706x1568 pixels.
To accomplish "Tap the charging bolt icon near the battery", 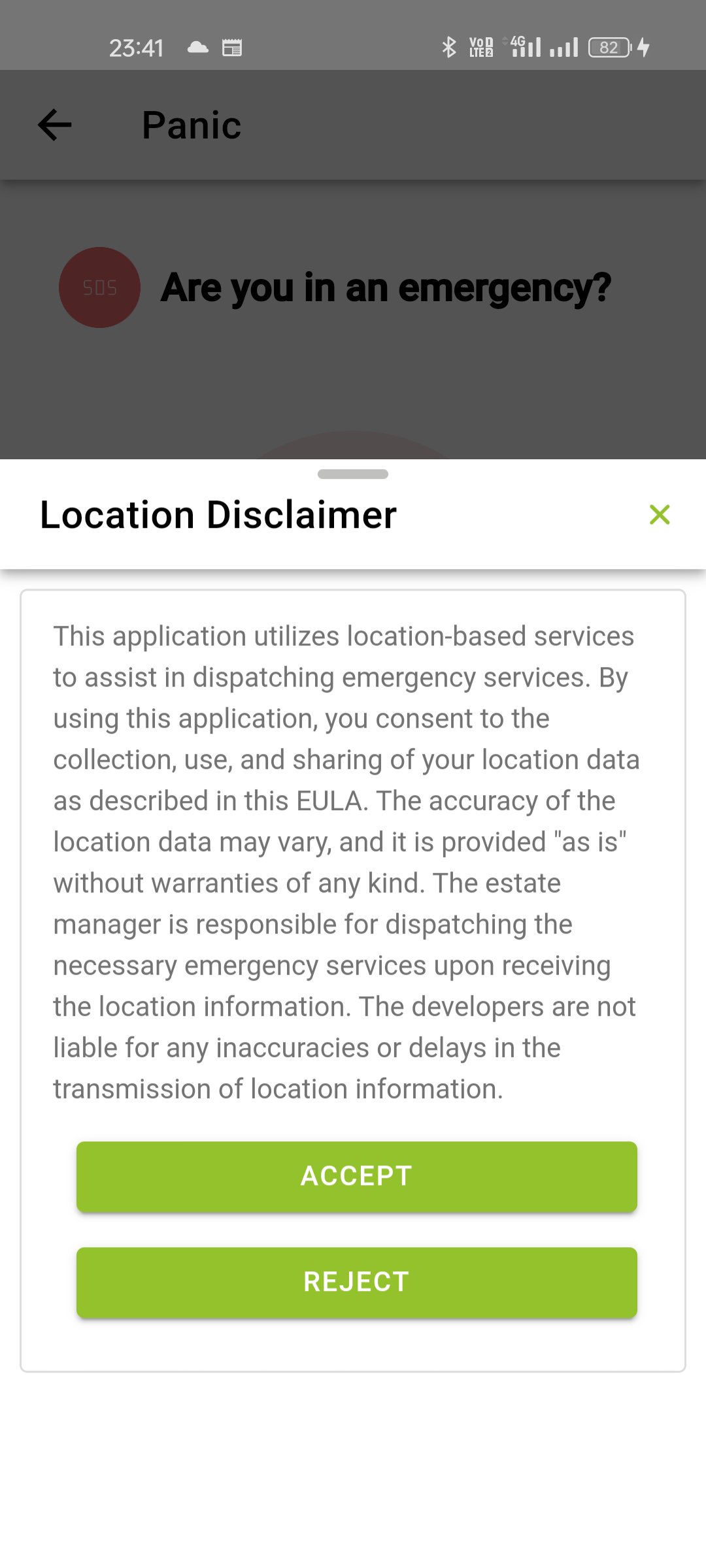I will tap(643, 46).
